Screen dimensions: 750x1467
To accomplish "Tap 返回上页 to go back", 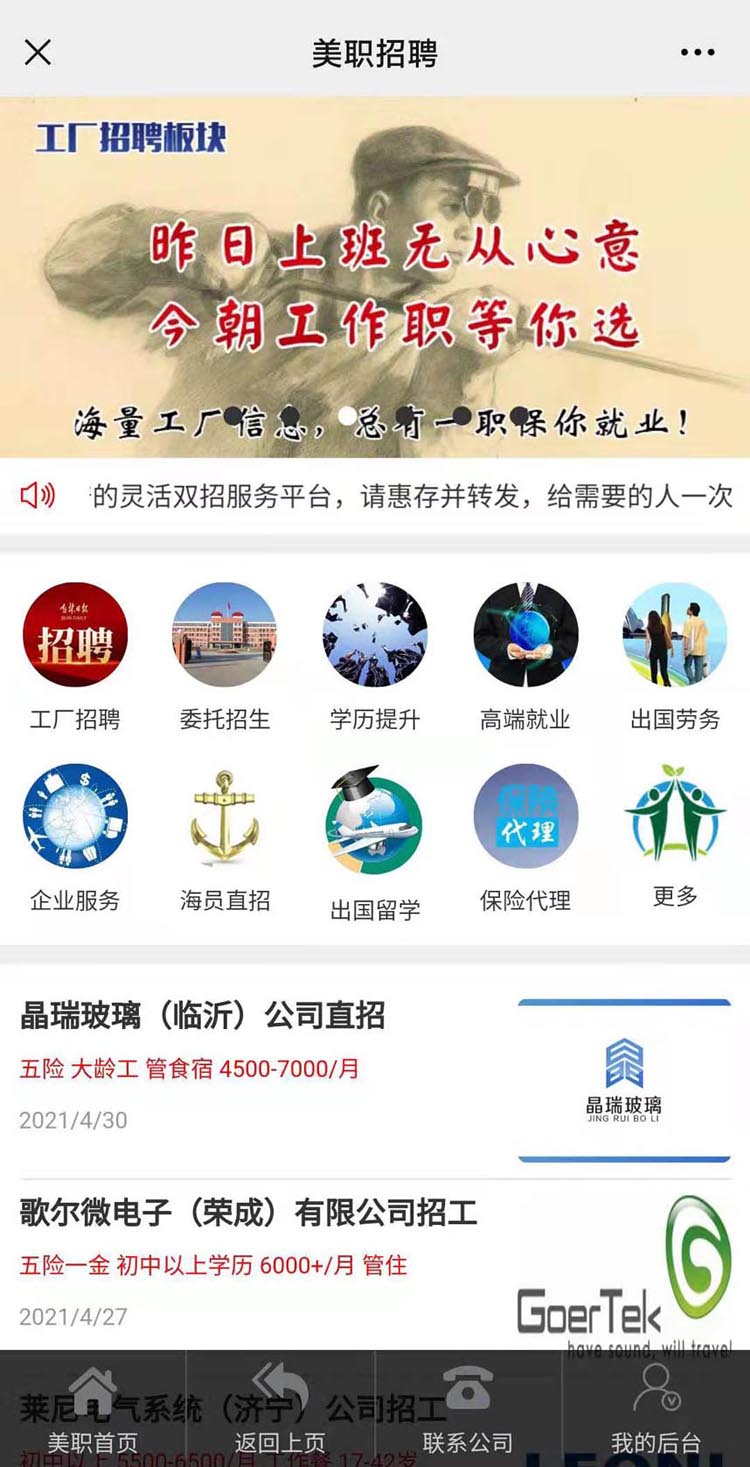I will click(280, 1409).
